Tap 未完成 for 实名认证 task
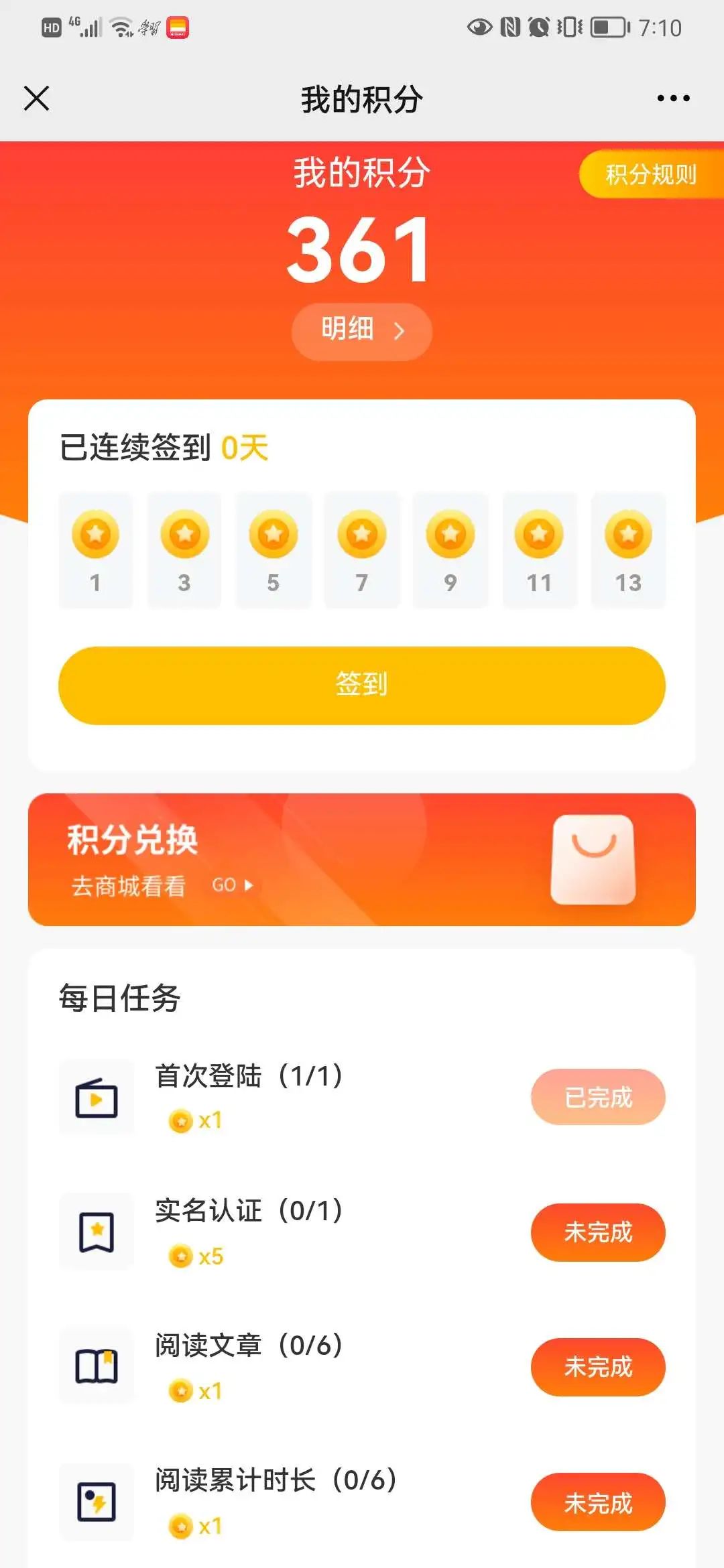724x1568 pixels. coord(598,1232)
